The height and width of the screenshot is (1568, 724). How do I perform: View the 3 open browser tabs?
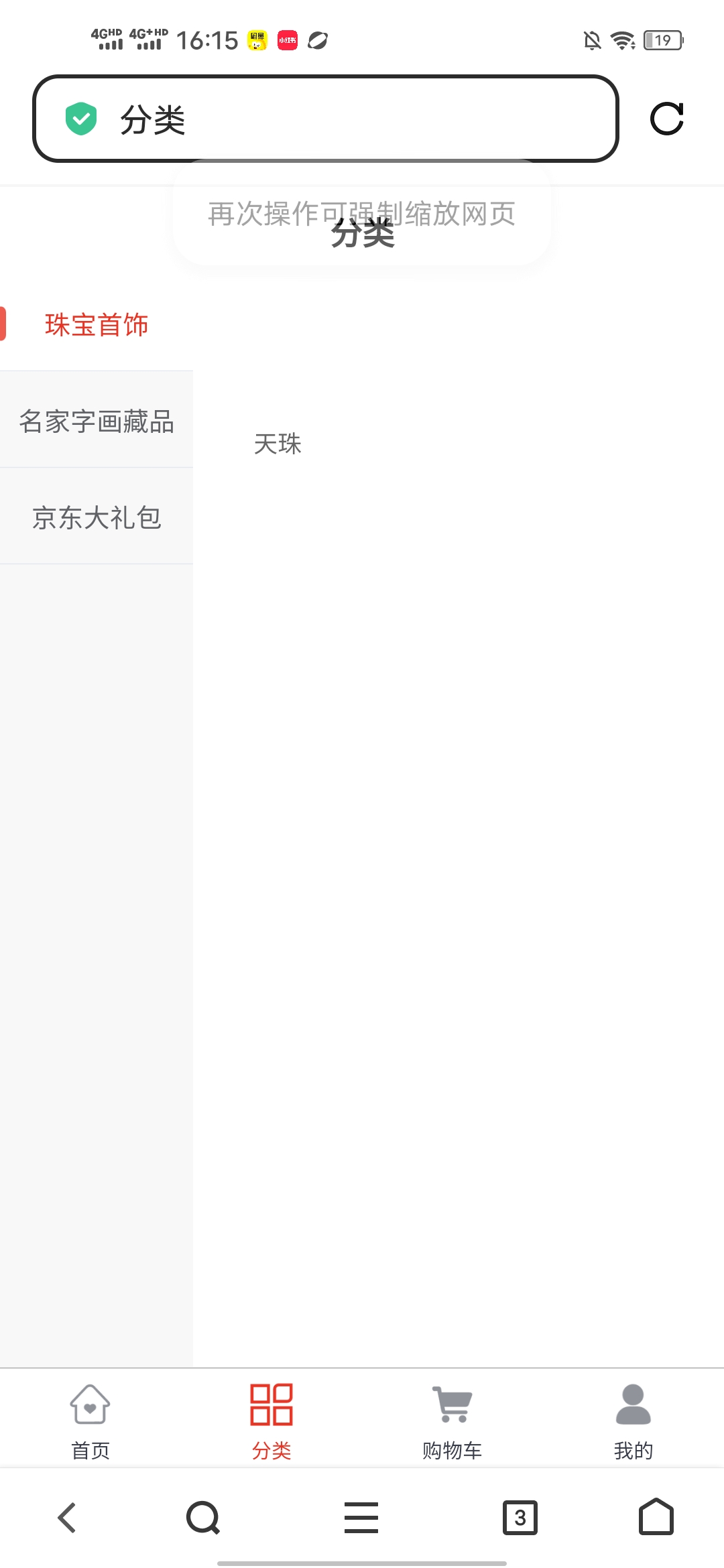click(520, 1518)
